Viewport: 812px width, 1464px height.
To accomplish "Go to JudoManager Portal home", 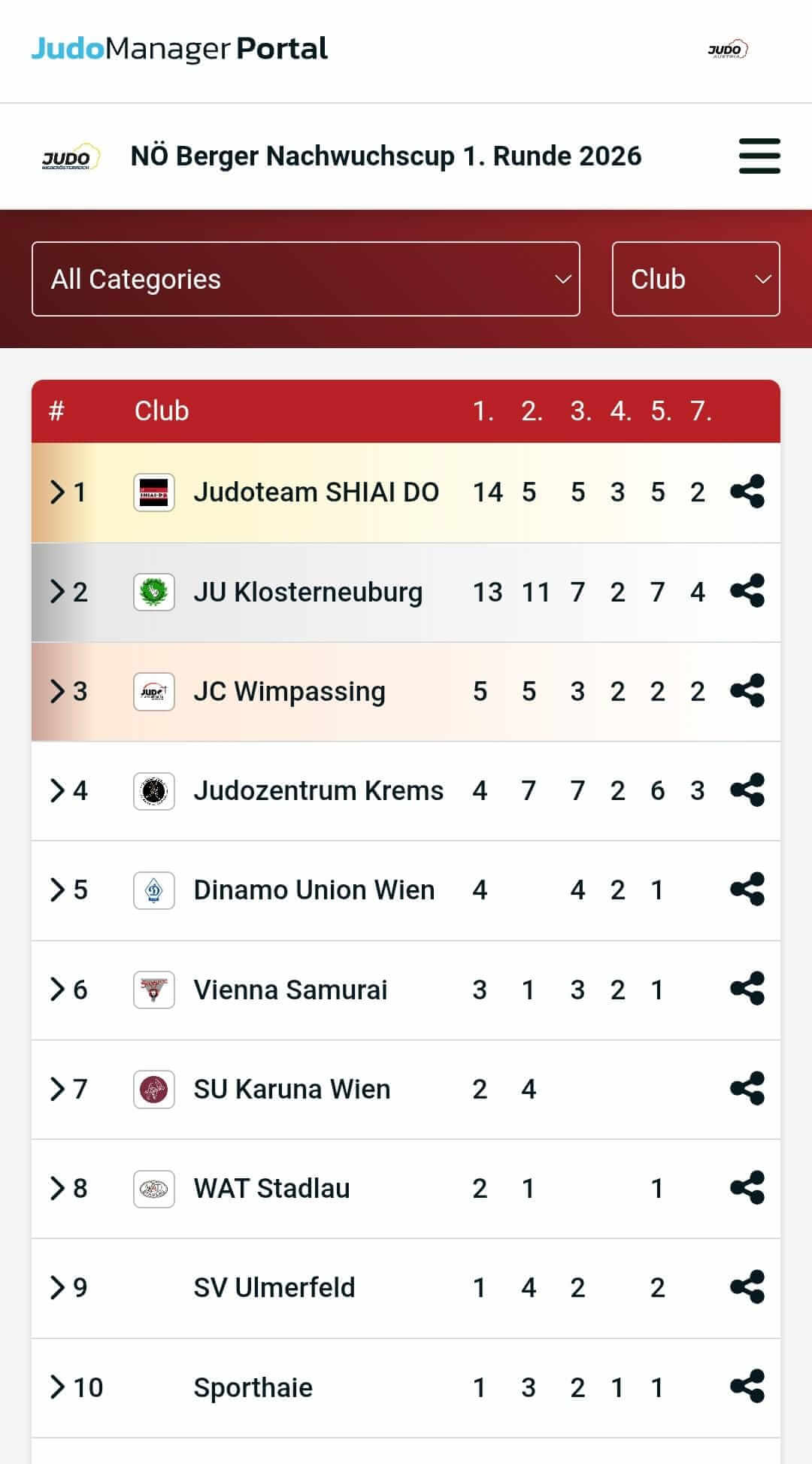I will 179,50.
